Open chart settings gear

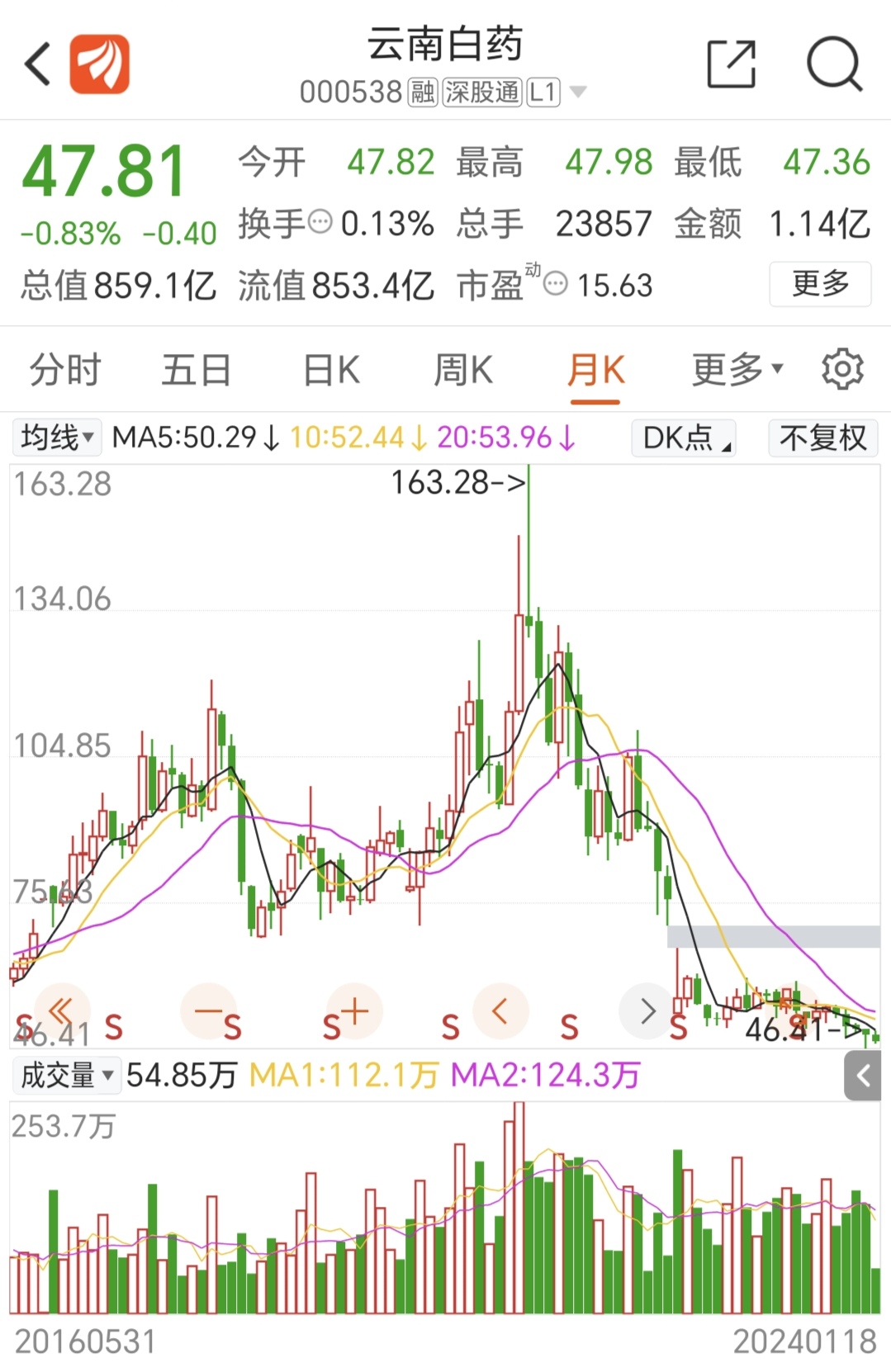click(x=842, y=369)
